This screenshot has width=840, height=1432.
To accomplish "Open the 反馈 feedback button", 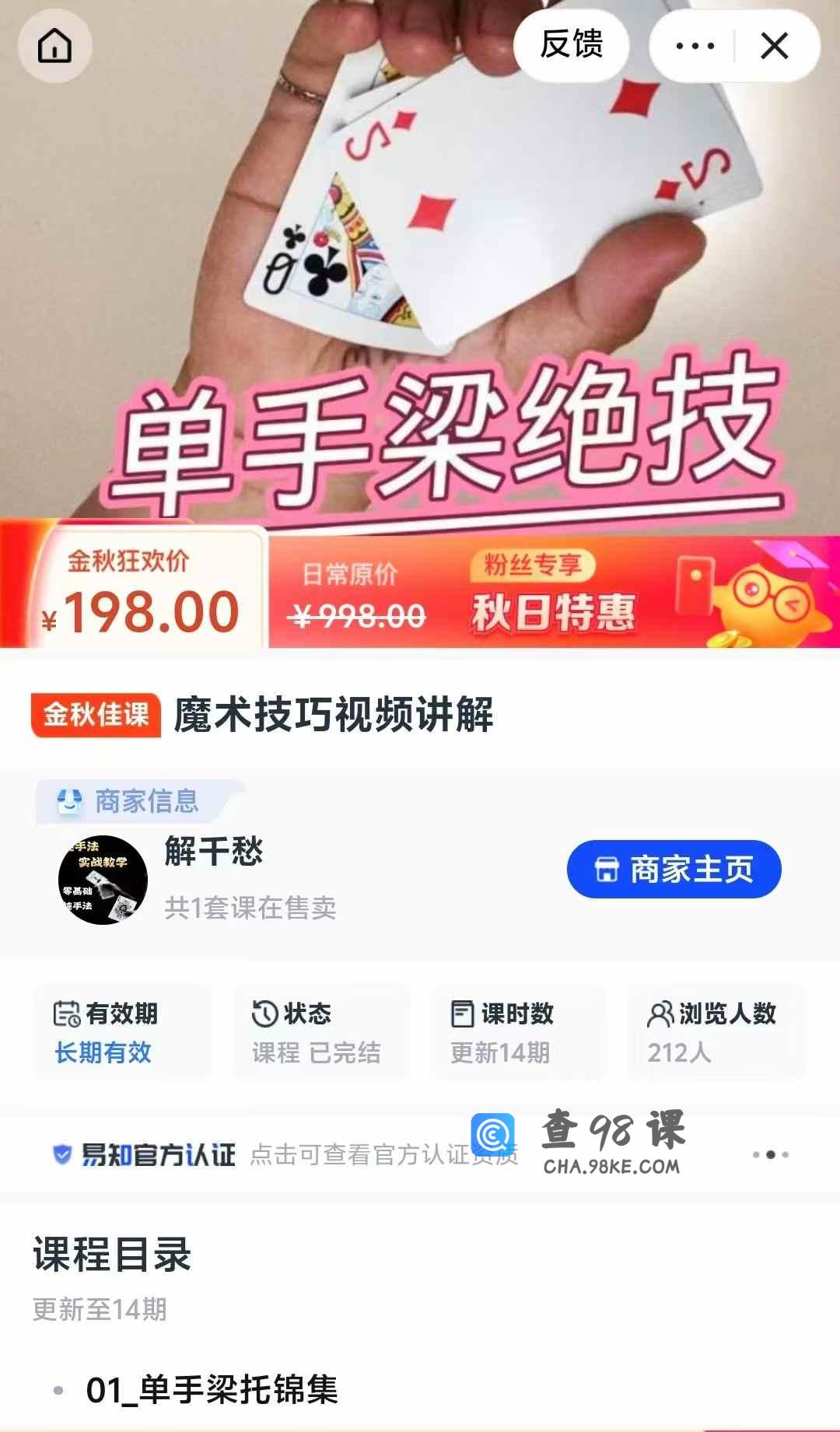I will (x=572, y=45).
